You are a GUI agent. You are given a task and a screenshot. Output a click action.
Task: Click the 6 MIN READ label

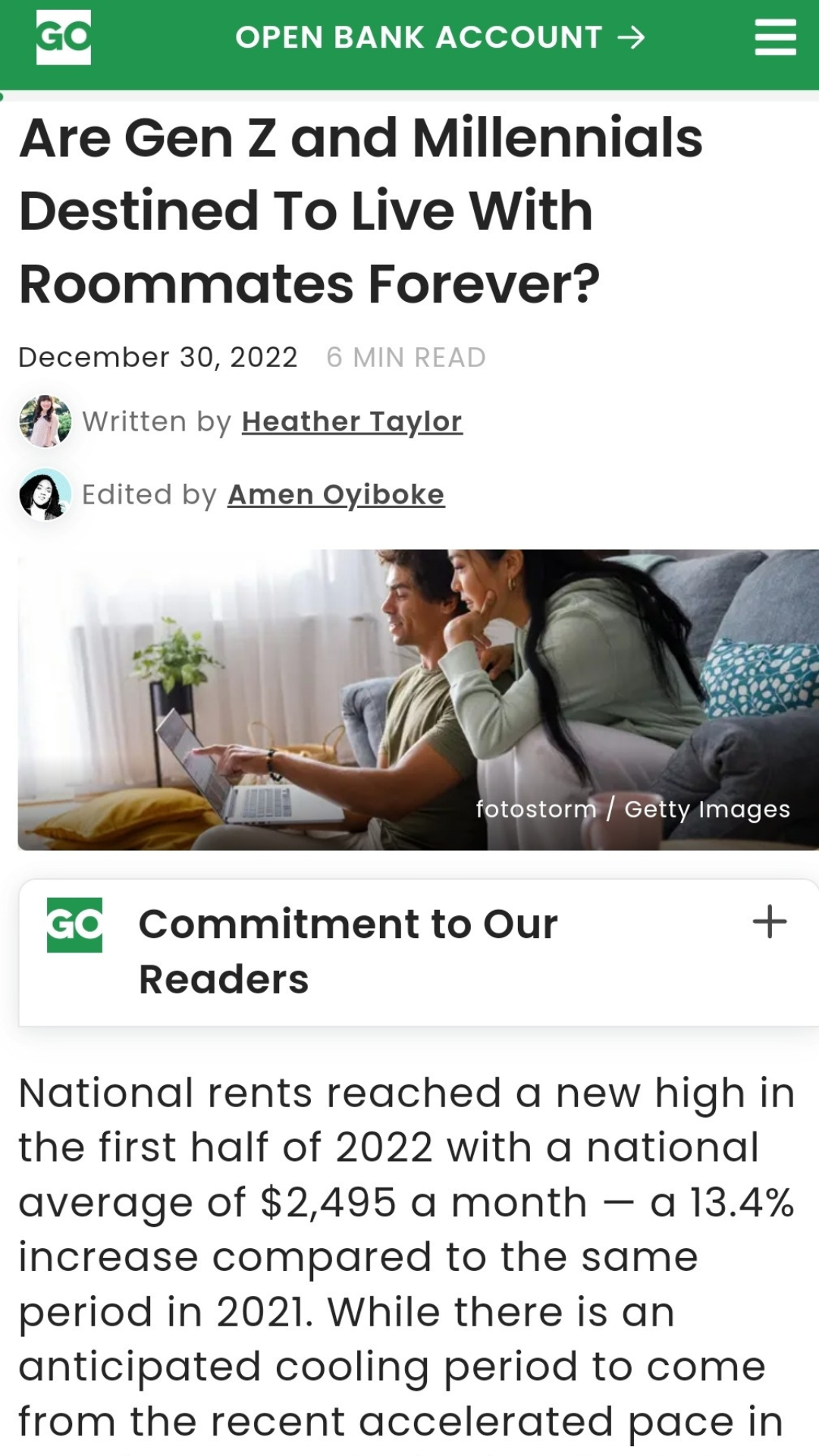click(x=406, y=357)
